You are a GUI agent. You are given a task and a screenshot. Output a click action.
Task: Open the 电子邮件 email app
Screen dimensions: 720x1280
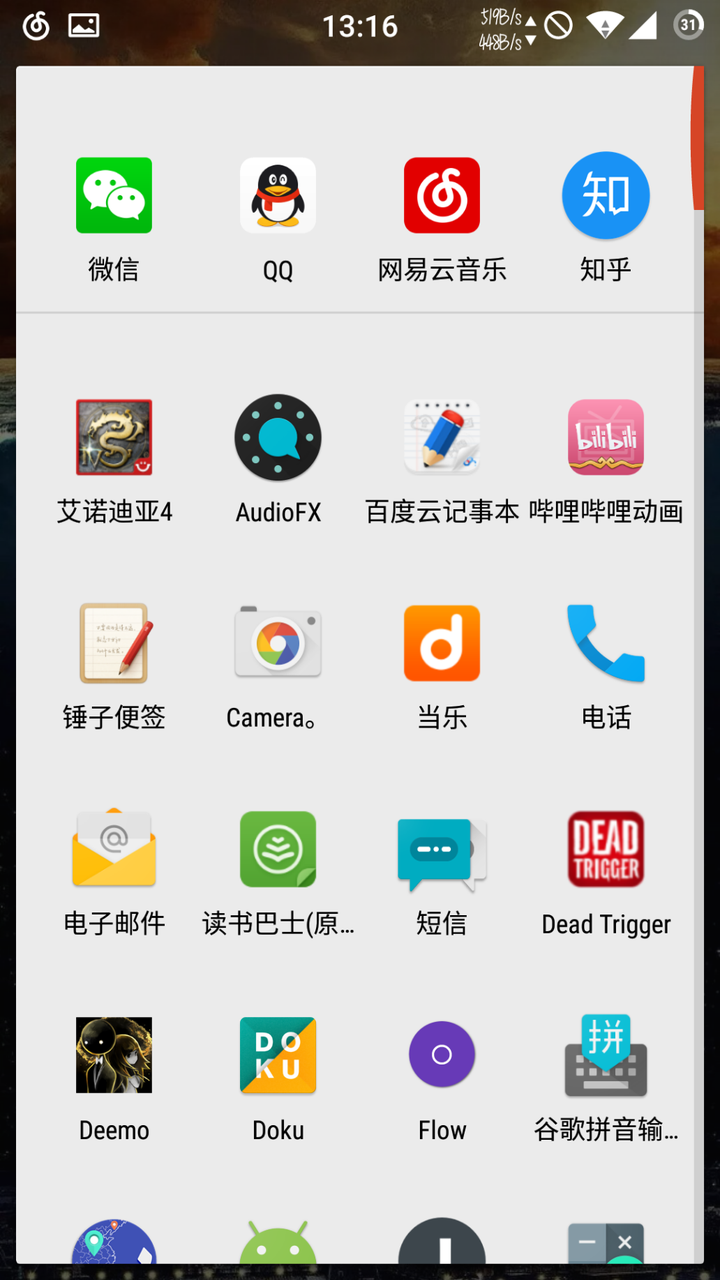(114, 849)
